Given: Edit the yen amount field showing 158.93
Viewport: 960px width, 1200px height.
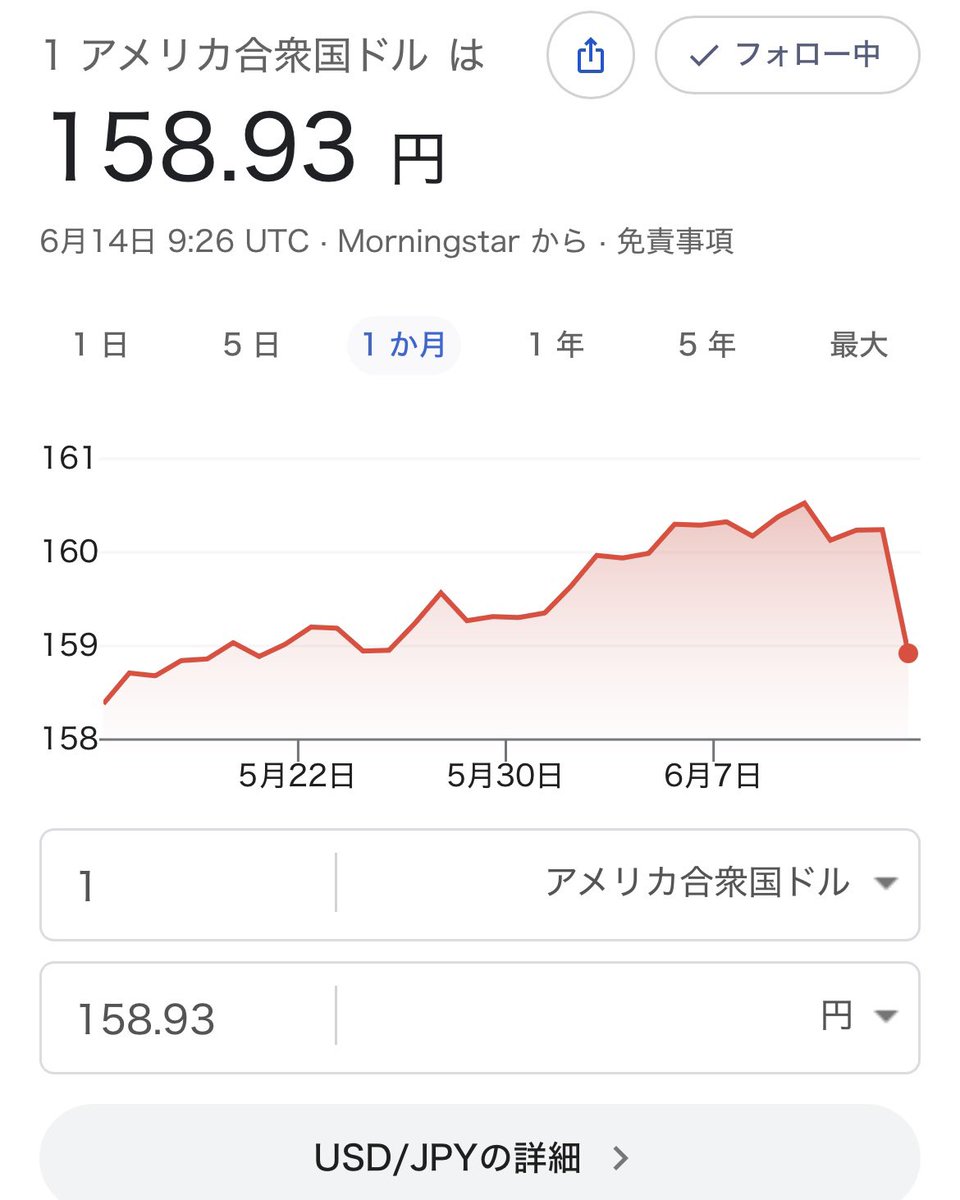Looking at the screenshot, I should (x=188, y=1018).
